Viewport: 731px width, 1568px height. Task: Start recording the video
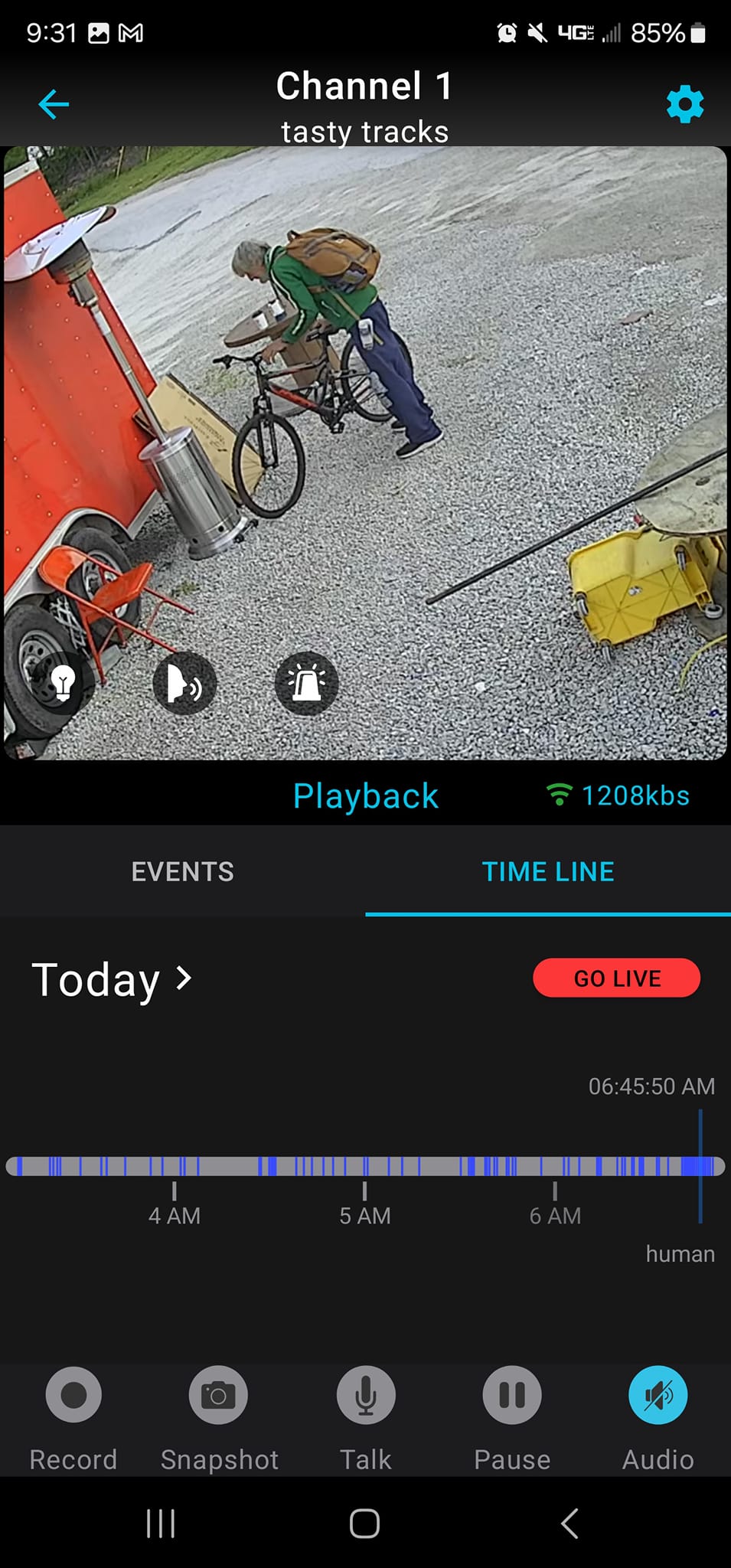[x=73, y=1395]
